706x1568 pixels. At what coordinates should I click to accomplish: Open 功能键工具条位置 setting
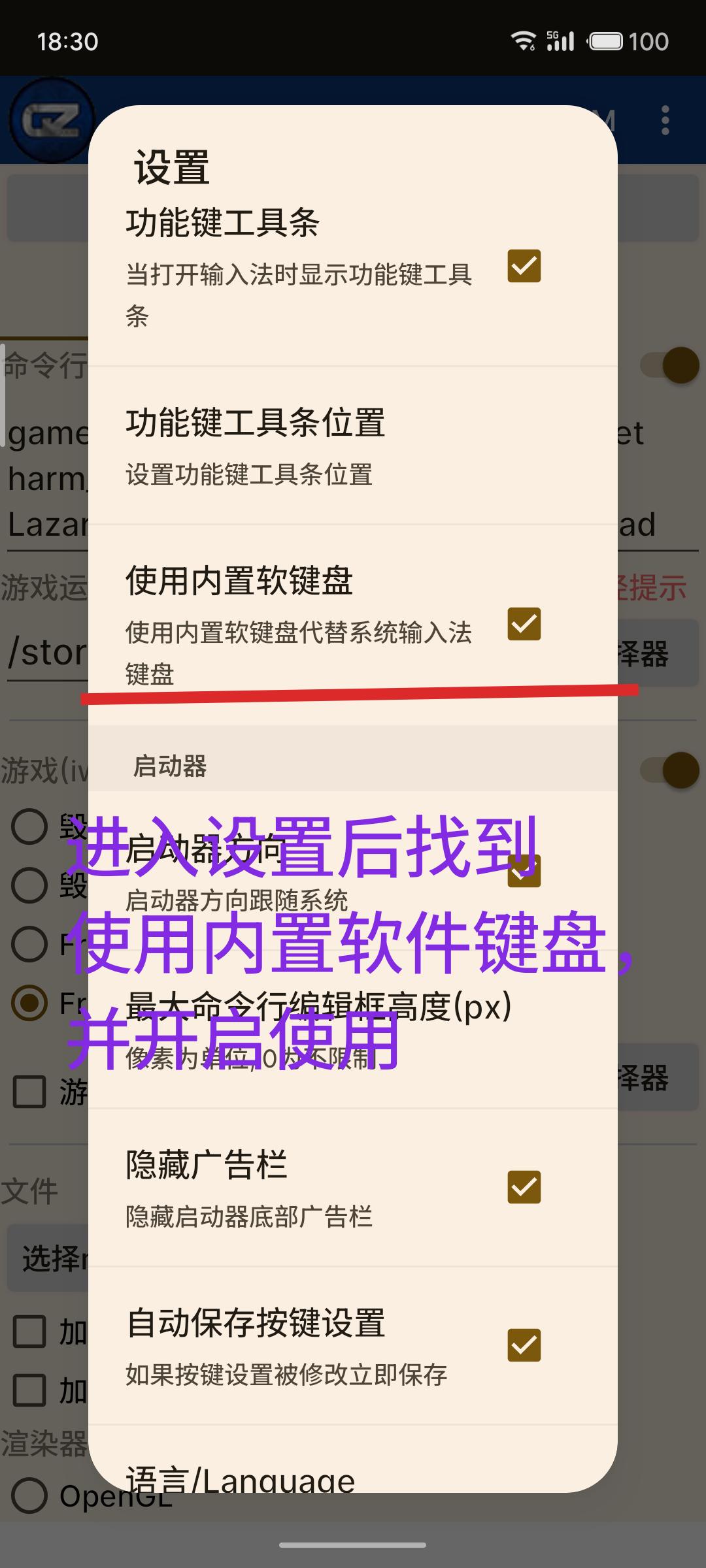(353, 446)
